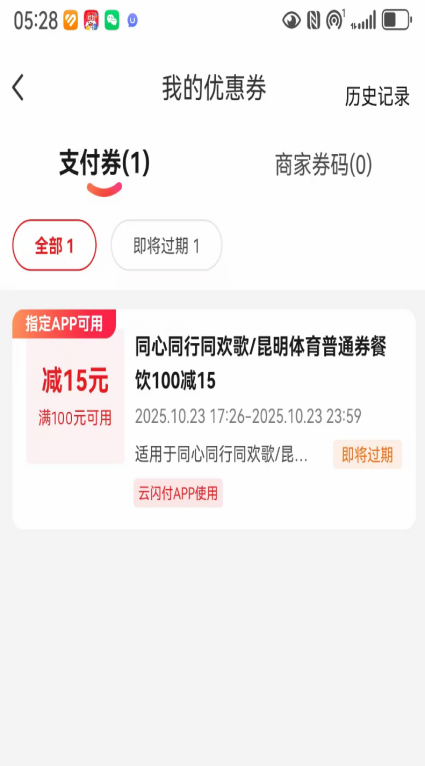Open 历史记录 history records

pyautogui.click(x=377, y=96)
